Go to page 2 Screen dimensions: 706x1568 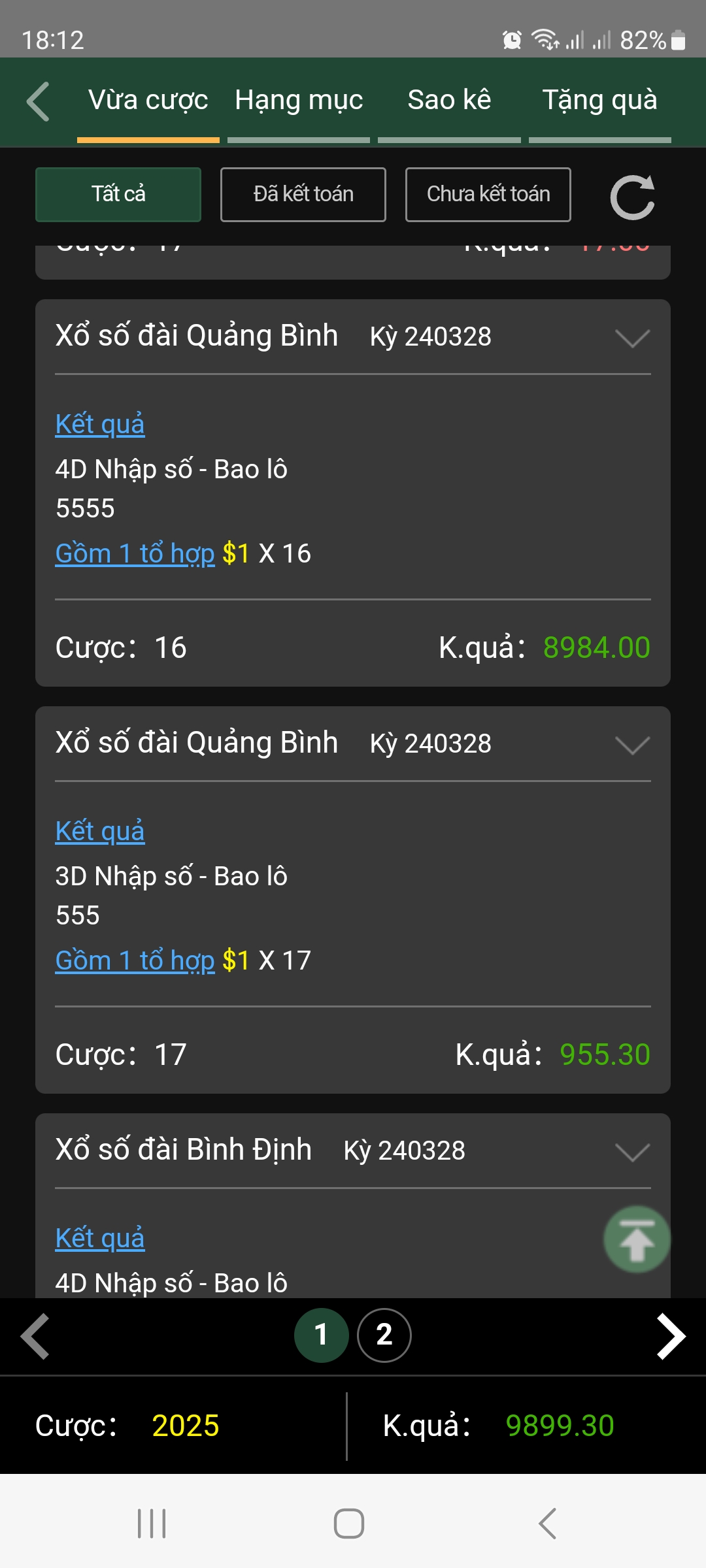(384, 1335)
